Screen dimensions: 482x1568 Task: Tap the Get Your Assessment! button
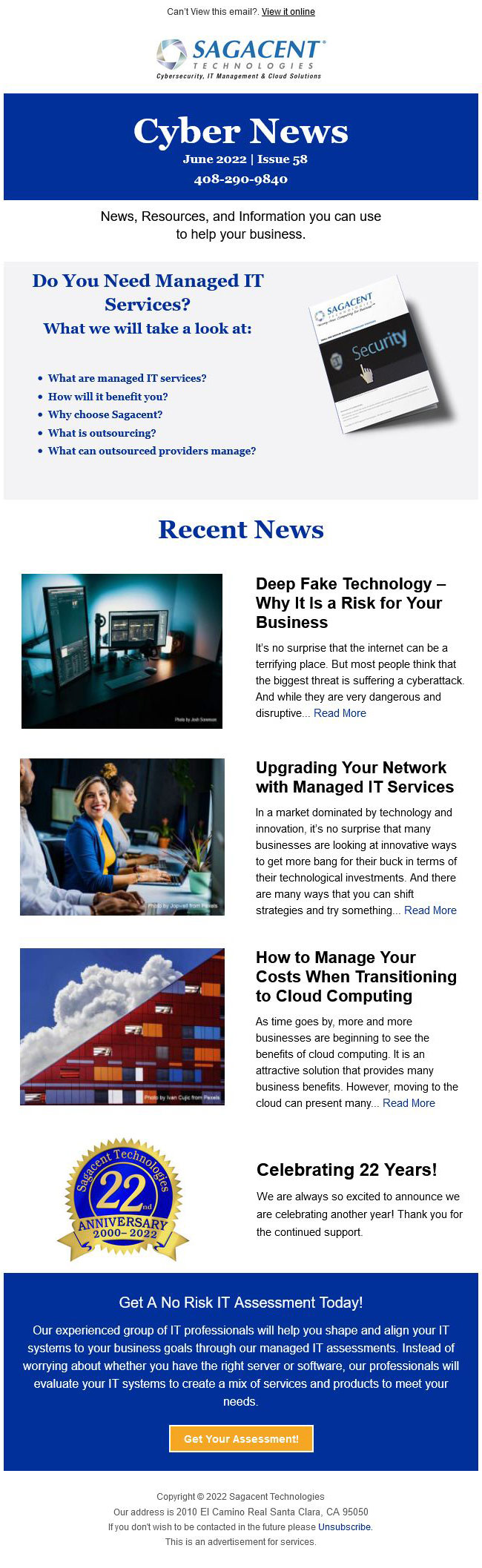tap(241, 1439)
